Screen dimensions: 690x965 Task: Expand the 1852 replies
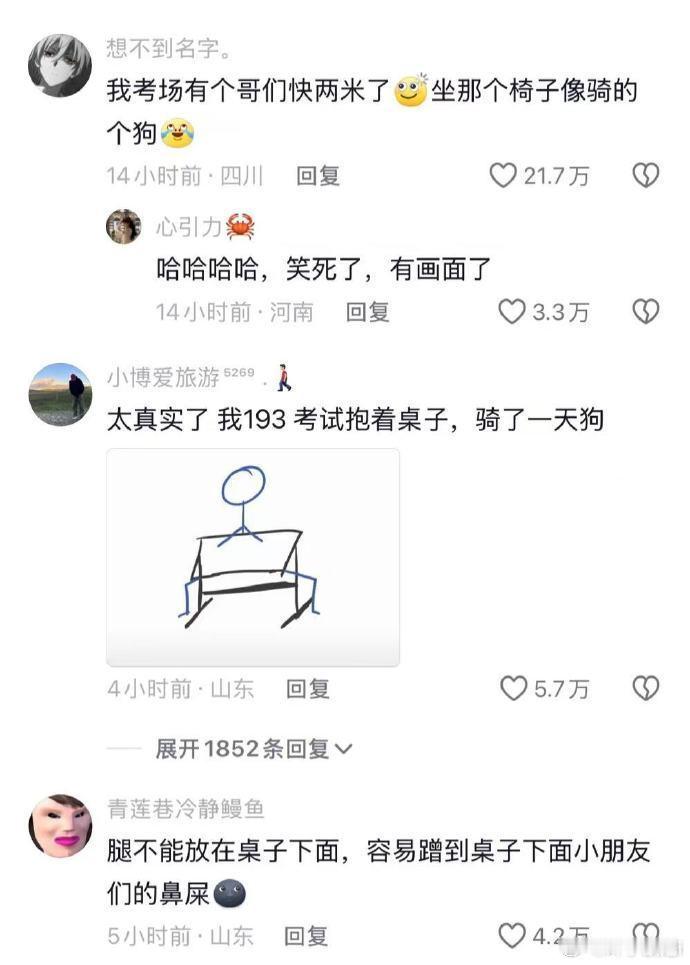point(254,748)
